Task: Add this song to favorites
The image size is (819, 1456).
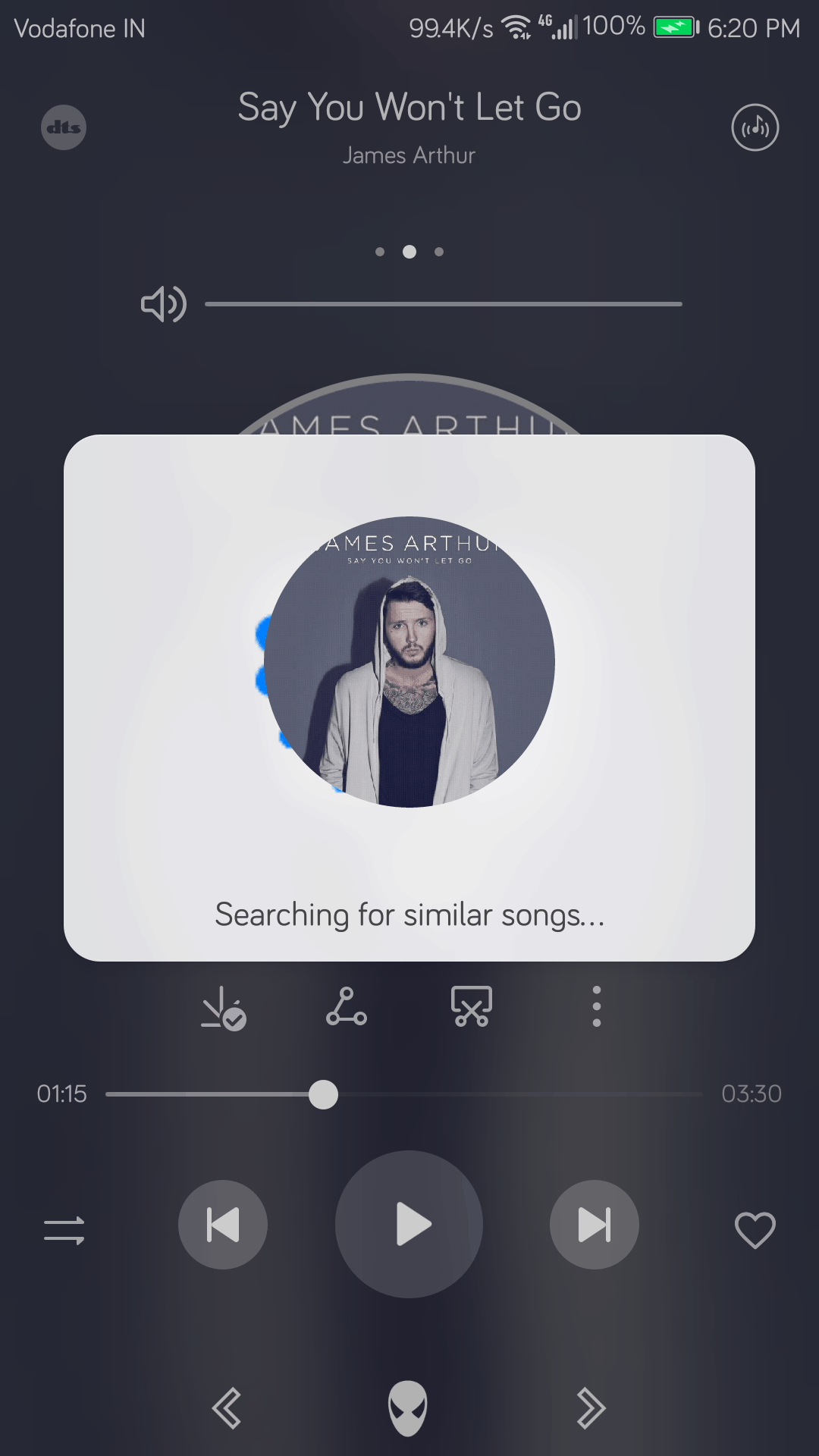Action: click(755, 1230)
